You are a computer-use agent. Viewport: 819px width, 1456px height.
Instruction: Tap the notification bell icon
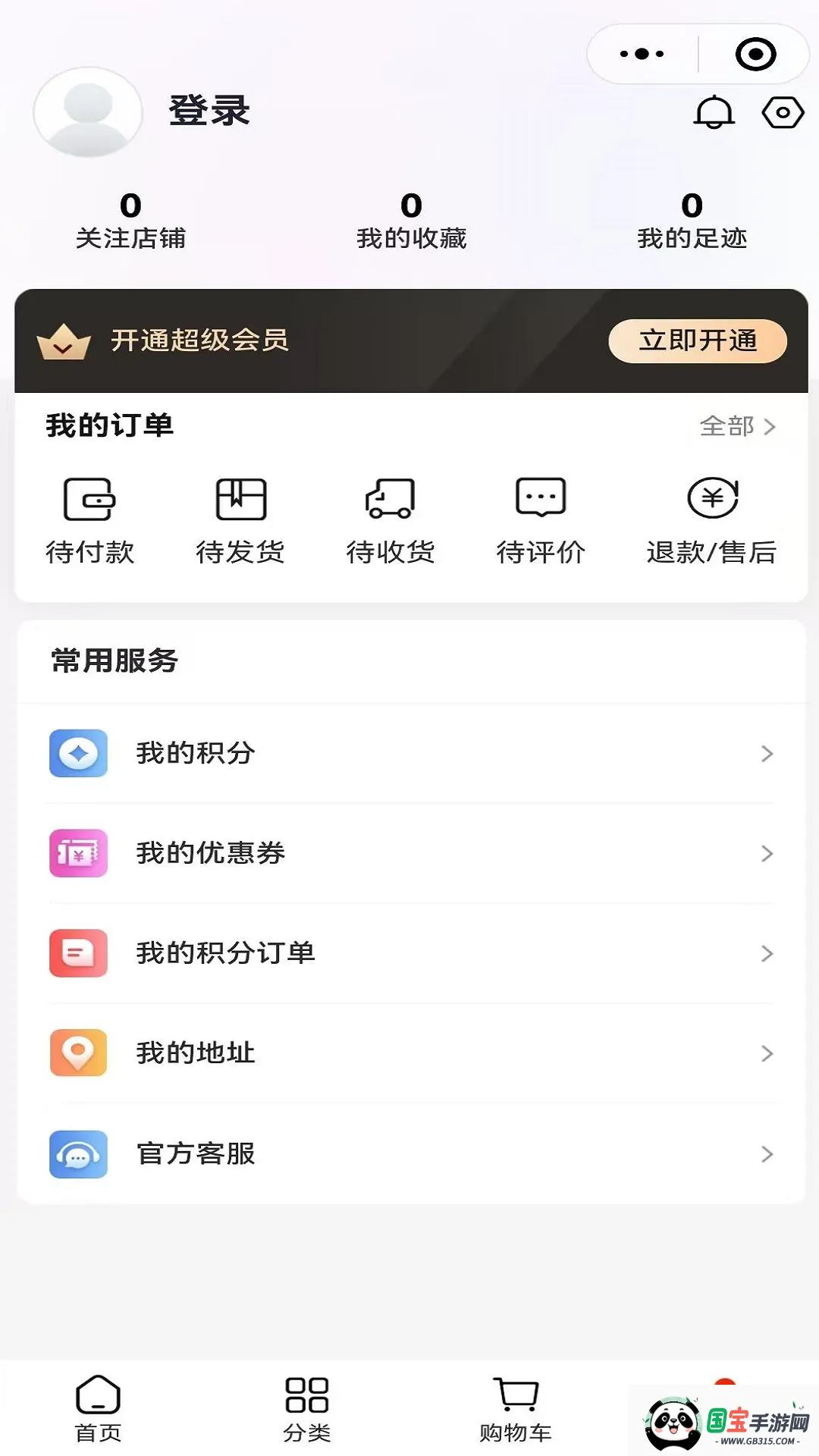click(714, 111)
